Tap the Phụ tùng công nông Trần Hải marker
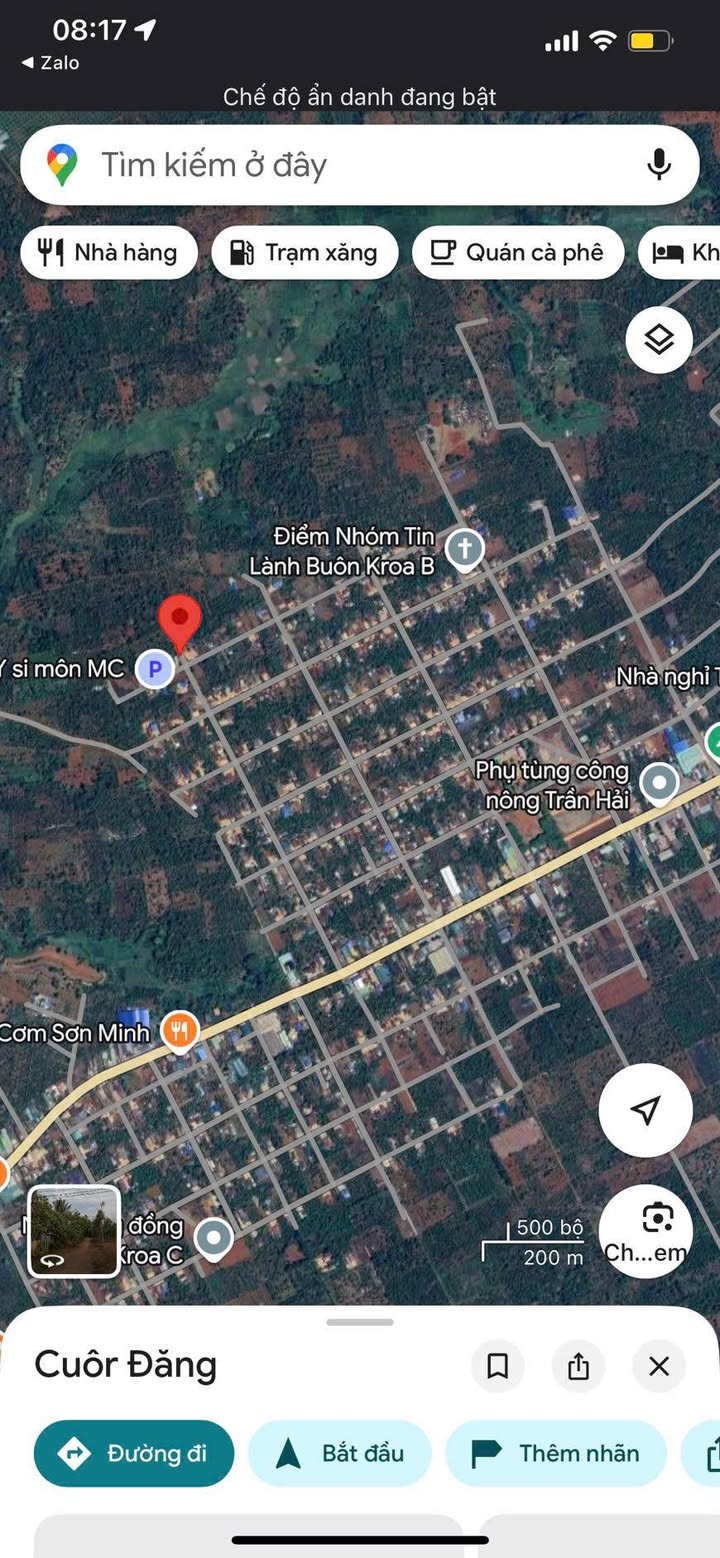Image resolution: width=720 pixels, height=1558 pixels. tap(659, 783)
